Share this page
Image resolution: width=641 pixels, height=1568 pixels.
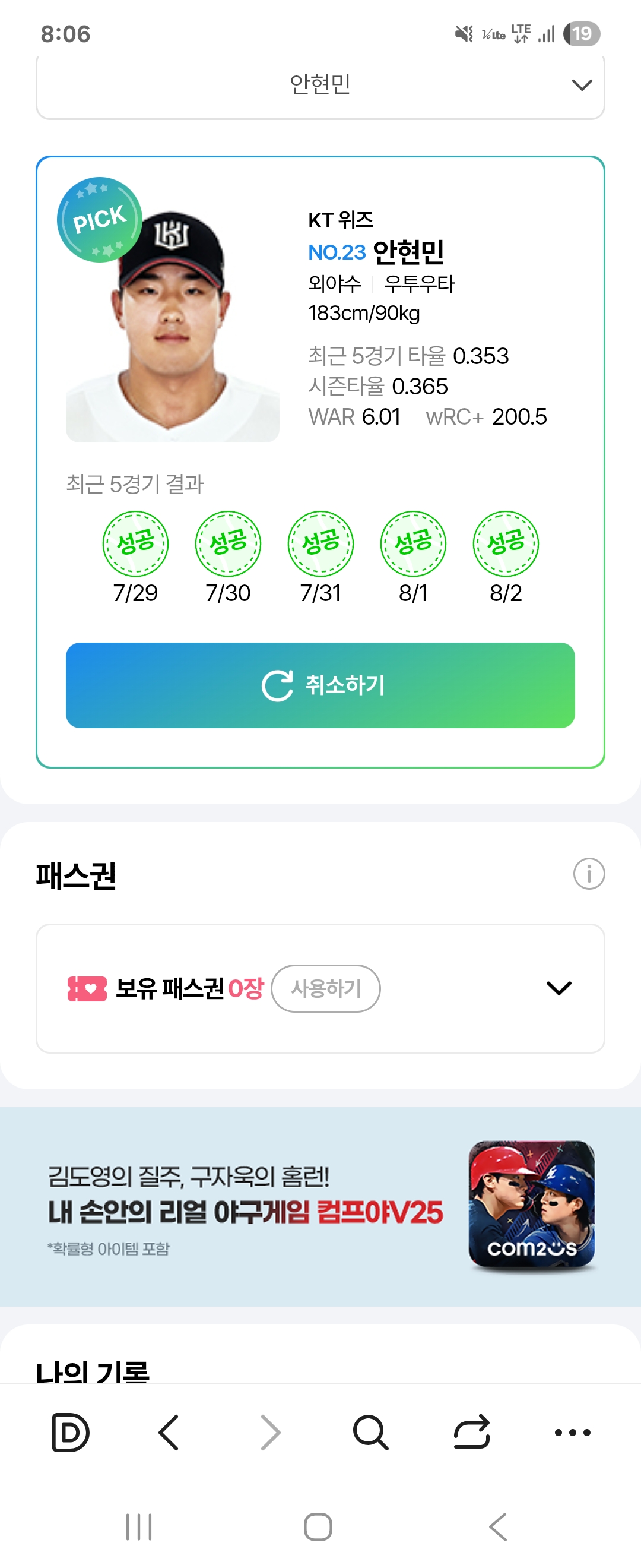coord(471,1432)
